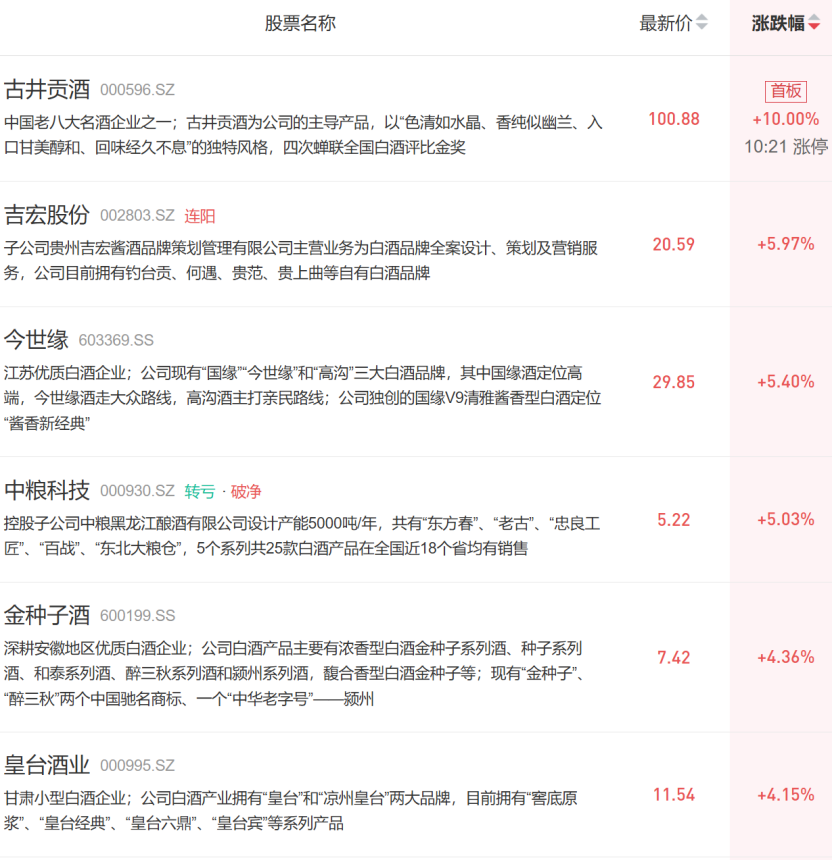Sort the list by 最新价 column
Screen dimensions: 832x860
[673, 23]
